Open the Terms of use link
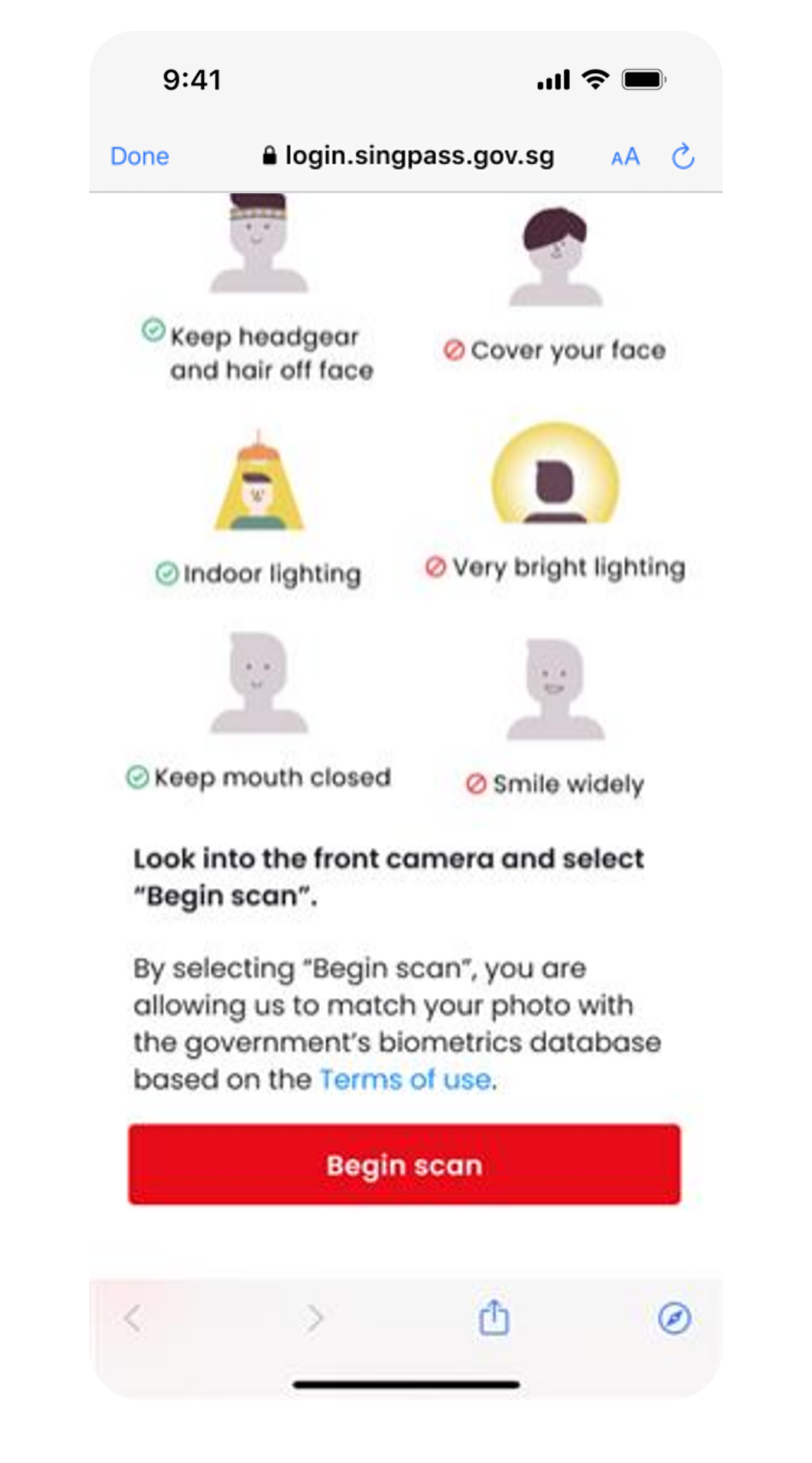The image size is (812, 1463). point(405,1080)
